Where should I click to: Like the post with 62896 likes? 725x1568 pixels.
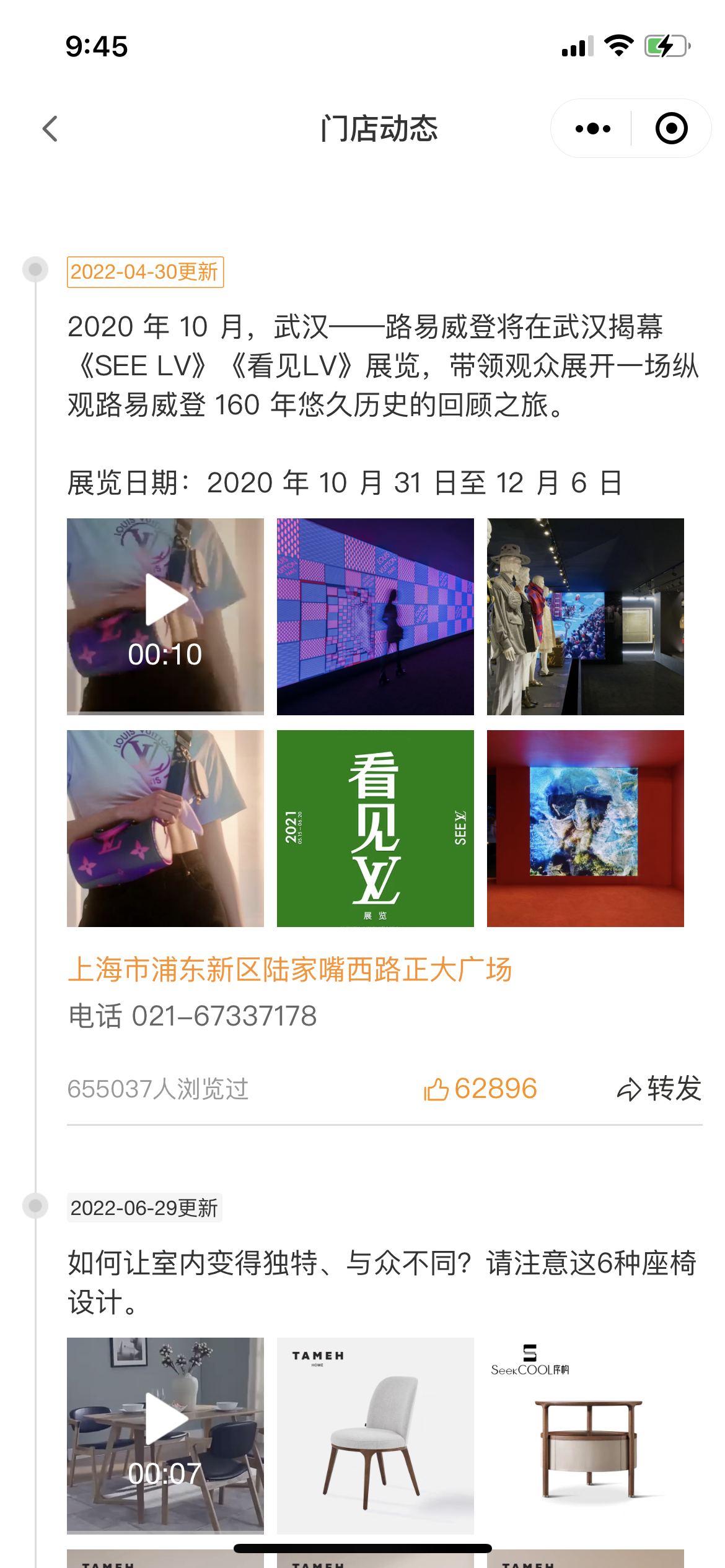pos(480,1089)
